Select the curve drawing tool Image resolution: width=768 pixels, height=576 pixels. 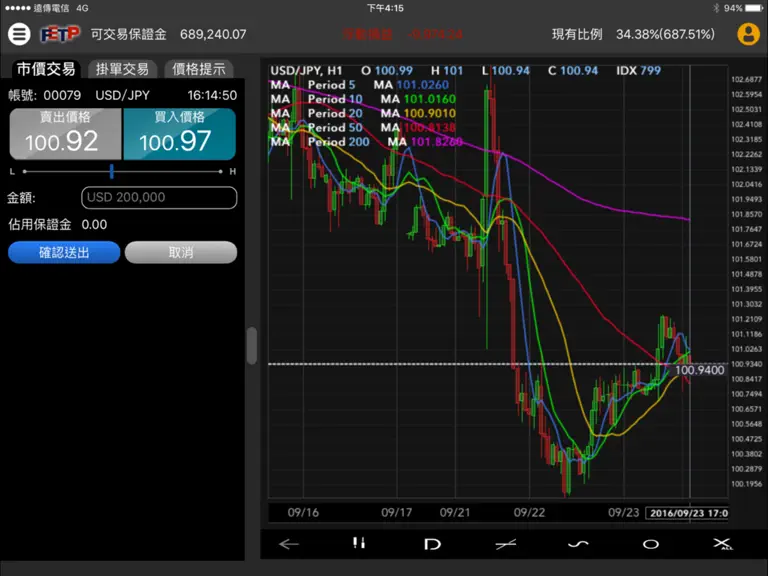pos(578,544)
